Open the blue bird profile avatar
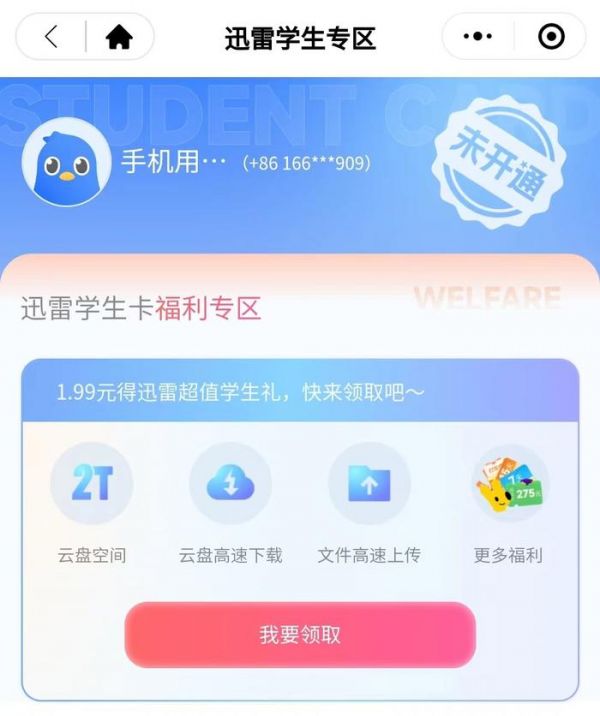Screen dimensions: 600x716 [66, 162]
